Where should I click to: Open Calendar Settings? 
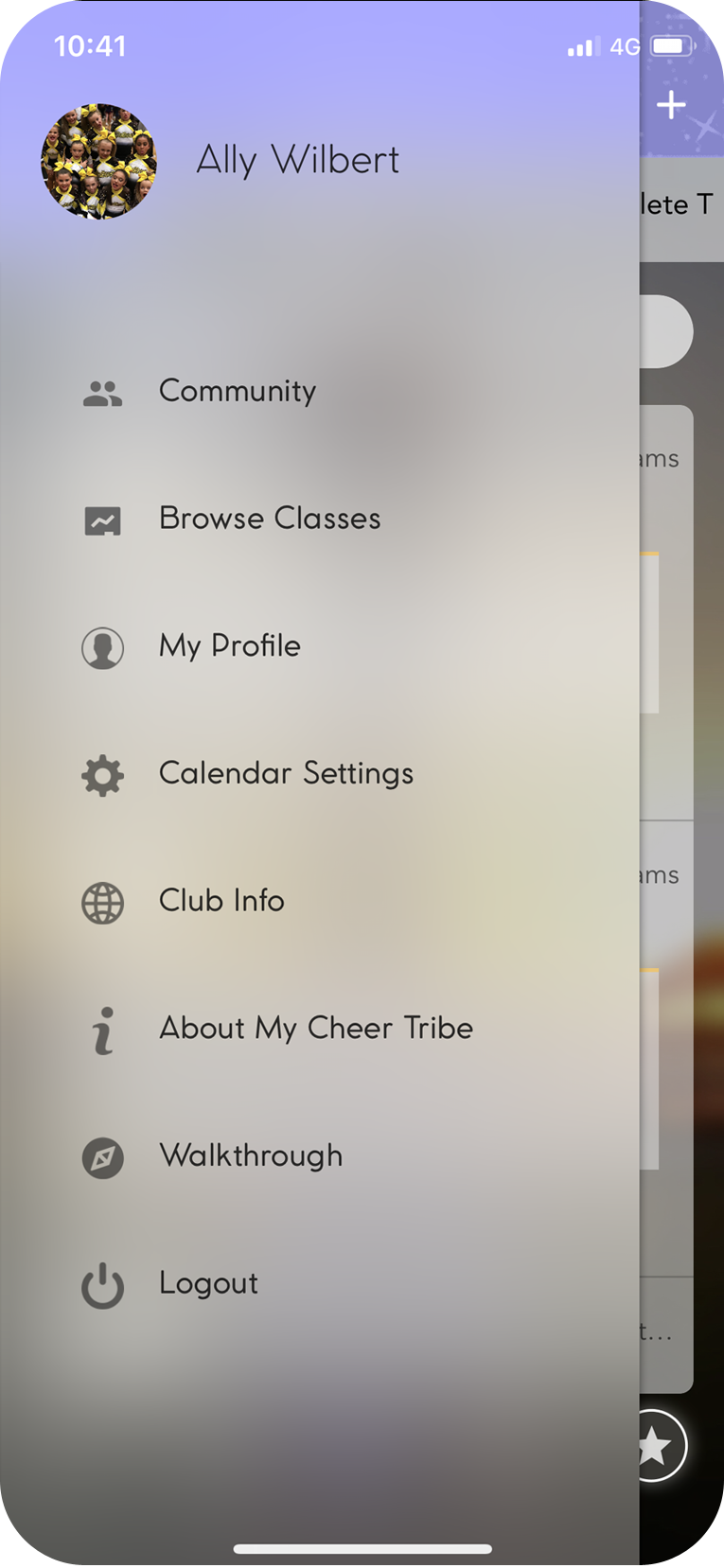click(x=285, y=773)
